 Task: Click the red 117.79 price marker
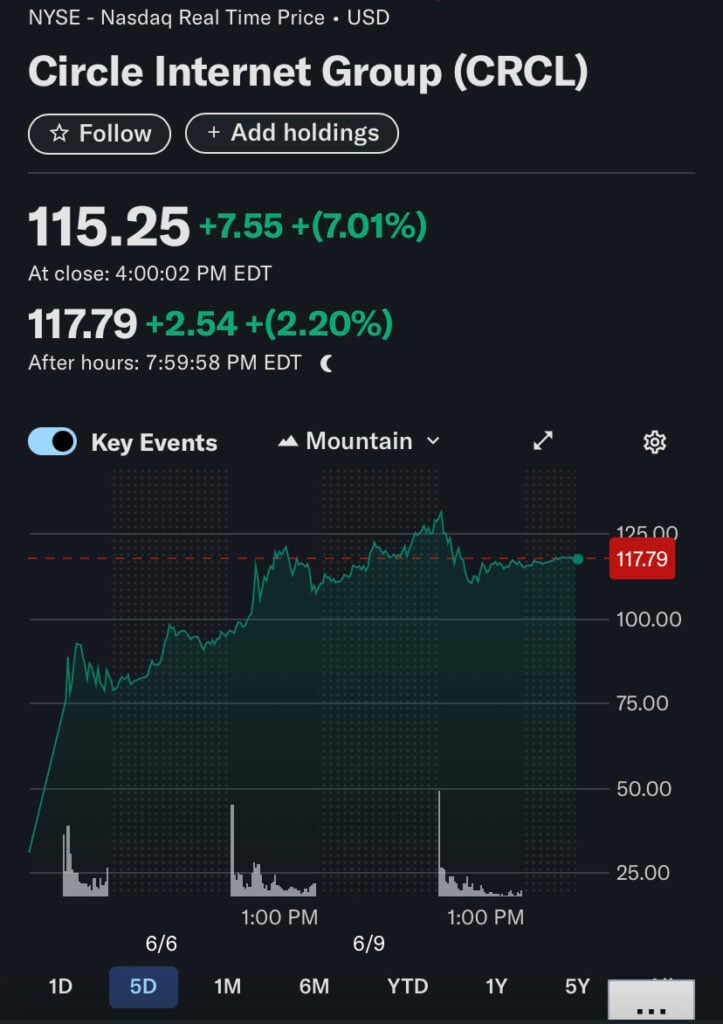642,559
